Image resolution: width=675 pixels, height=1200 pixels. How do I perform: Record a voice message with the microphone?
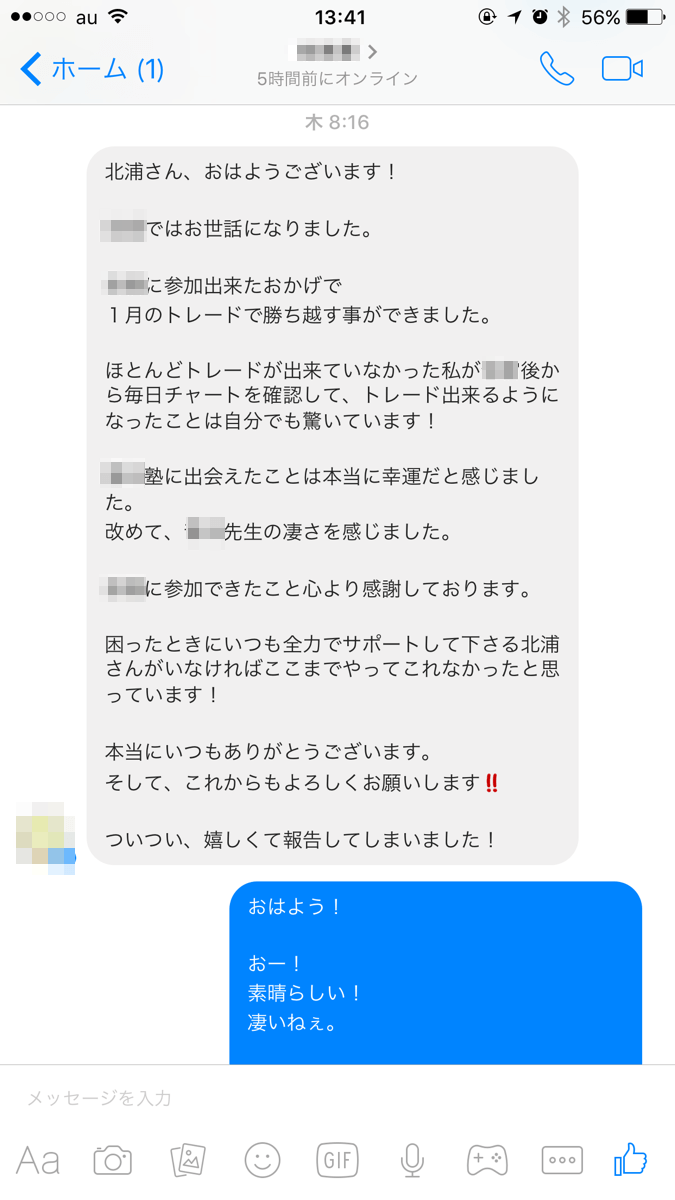click(x=411, y=1160)
